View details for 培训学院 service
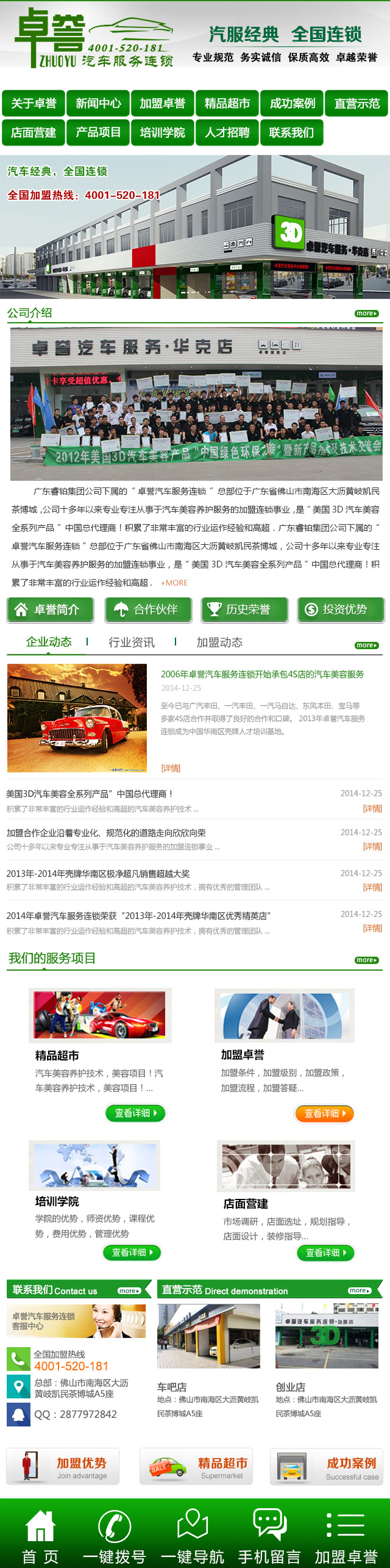 tap(132, 1253)
